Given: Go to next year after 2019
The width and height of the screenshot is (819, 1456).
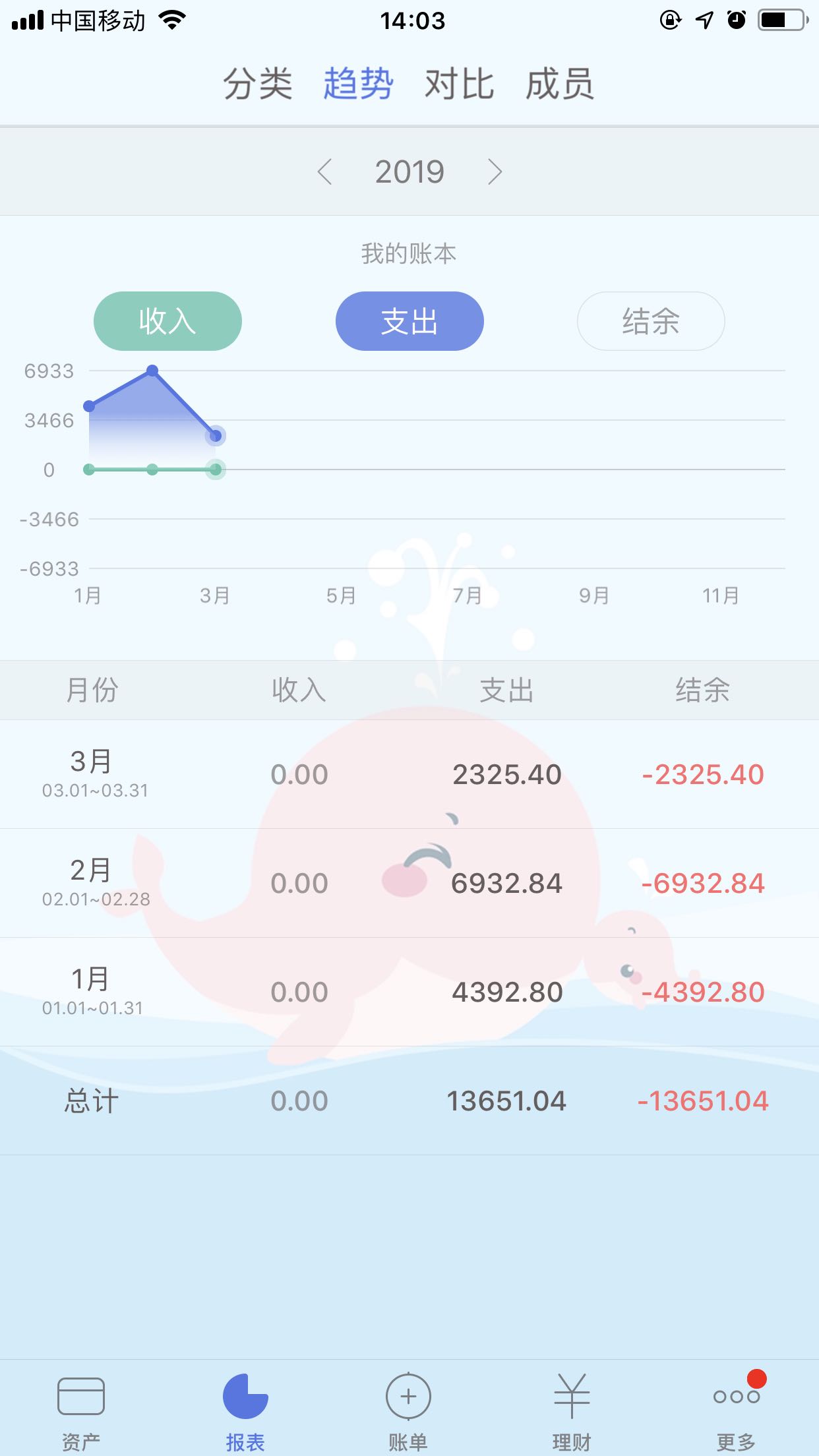Looking at the screenshot, I should [x=495, y=172].
